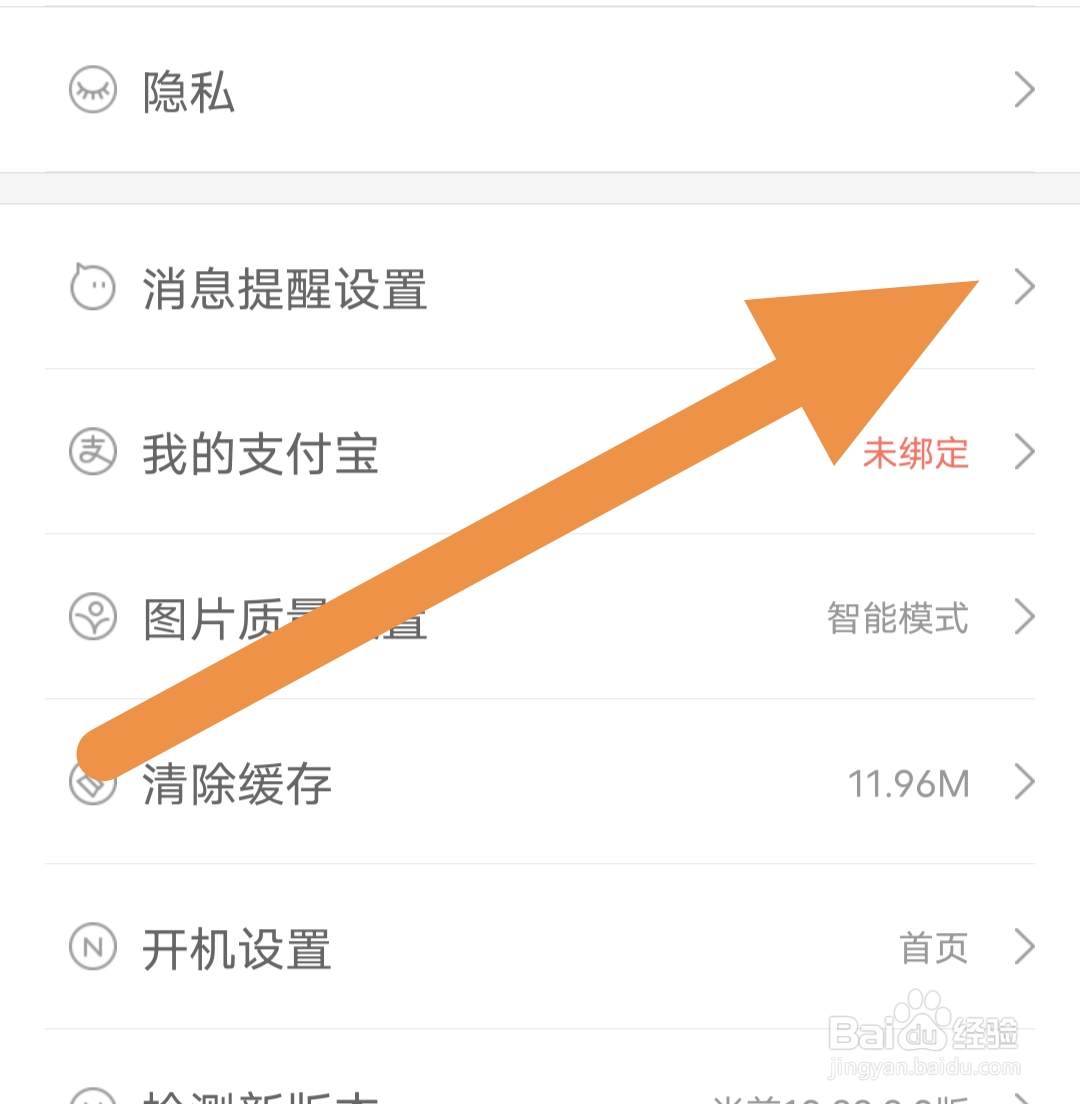Tap 首页 to change startup page
Image resolution: width=1080 pixels, height=1104 pixels.
tap(932, 948)
